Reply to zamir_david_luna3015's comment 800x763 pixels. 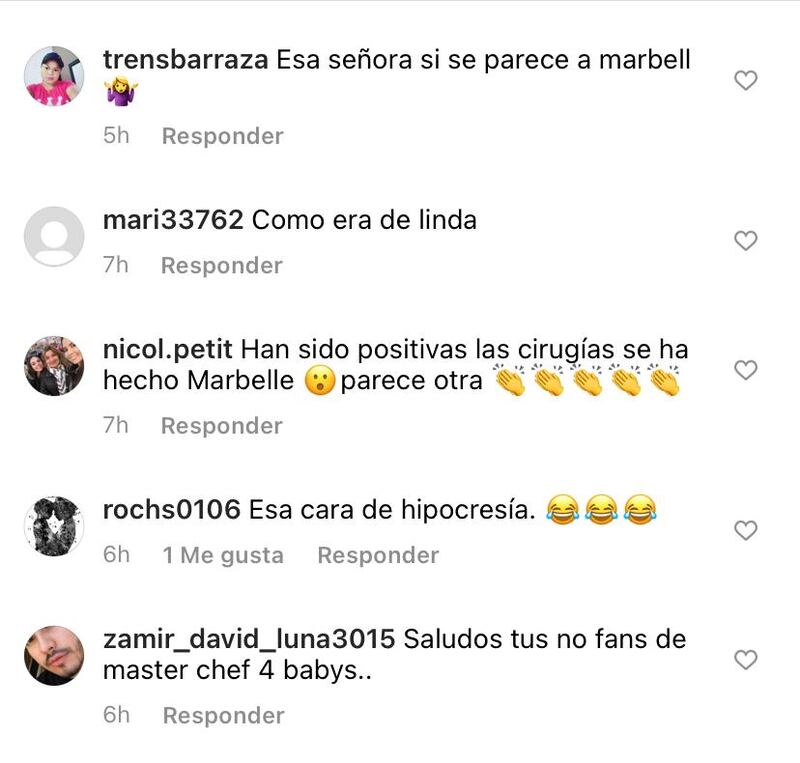pyautogui.click(x=223, y=716)
